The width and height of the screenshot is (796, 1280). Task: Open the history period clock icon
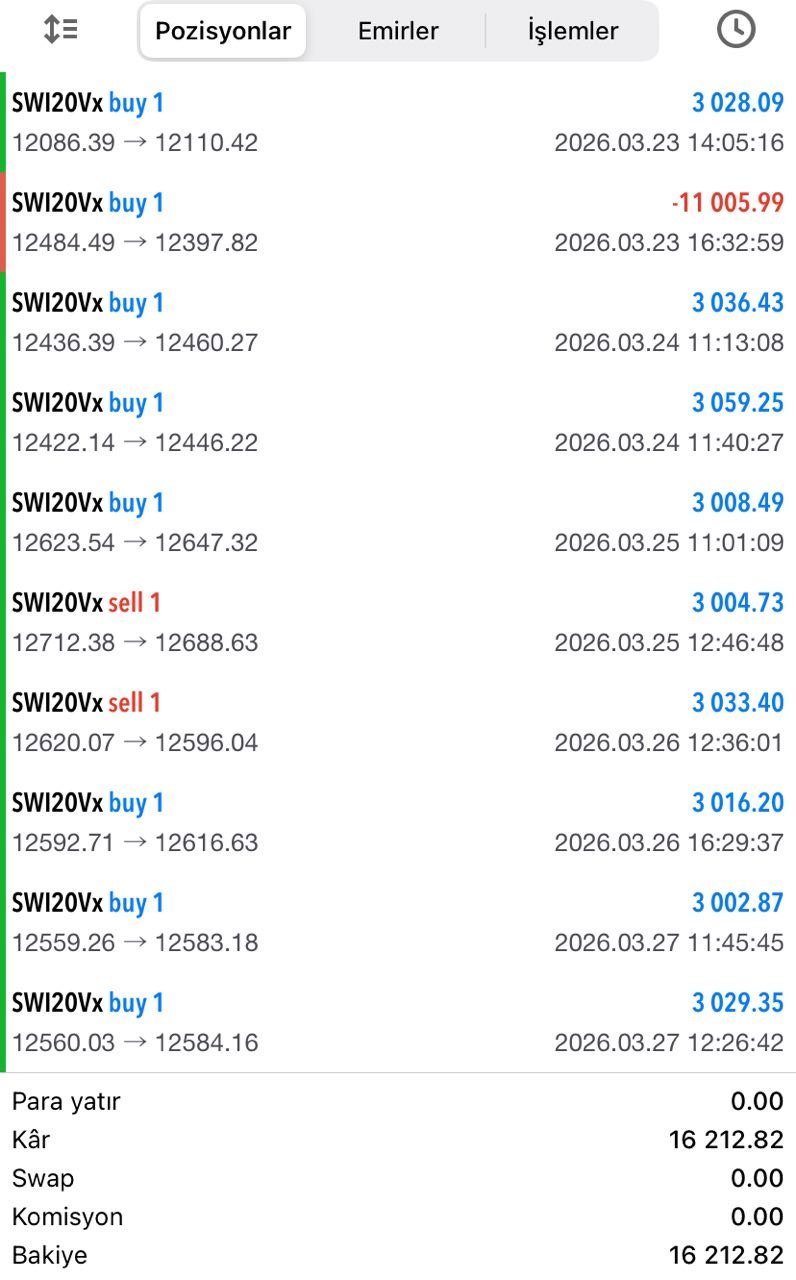pyautogui.click(x=736, y=30)
